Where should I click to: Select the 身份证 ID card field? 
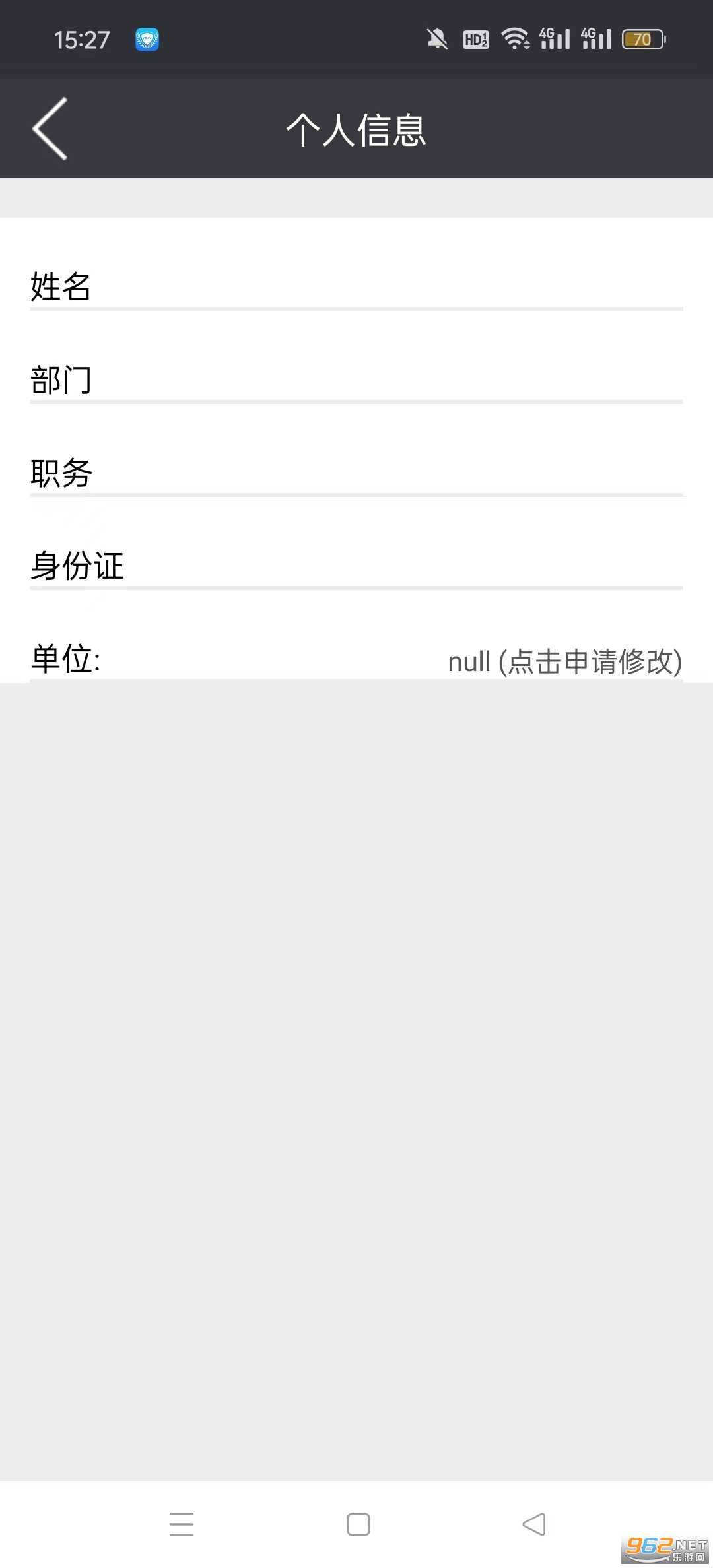click(x=356, y=566)
